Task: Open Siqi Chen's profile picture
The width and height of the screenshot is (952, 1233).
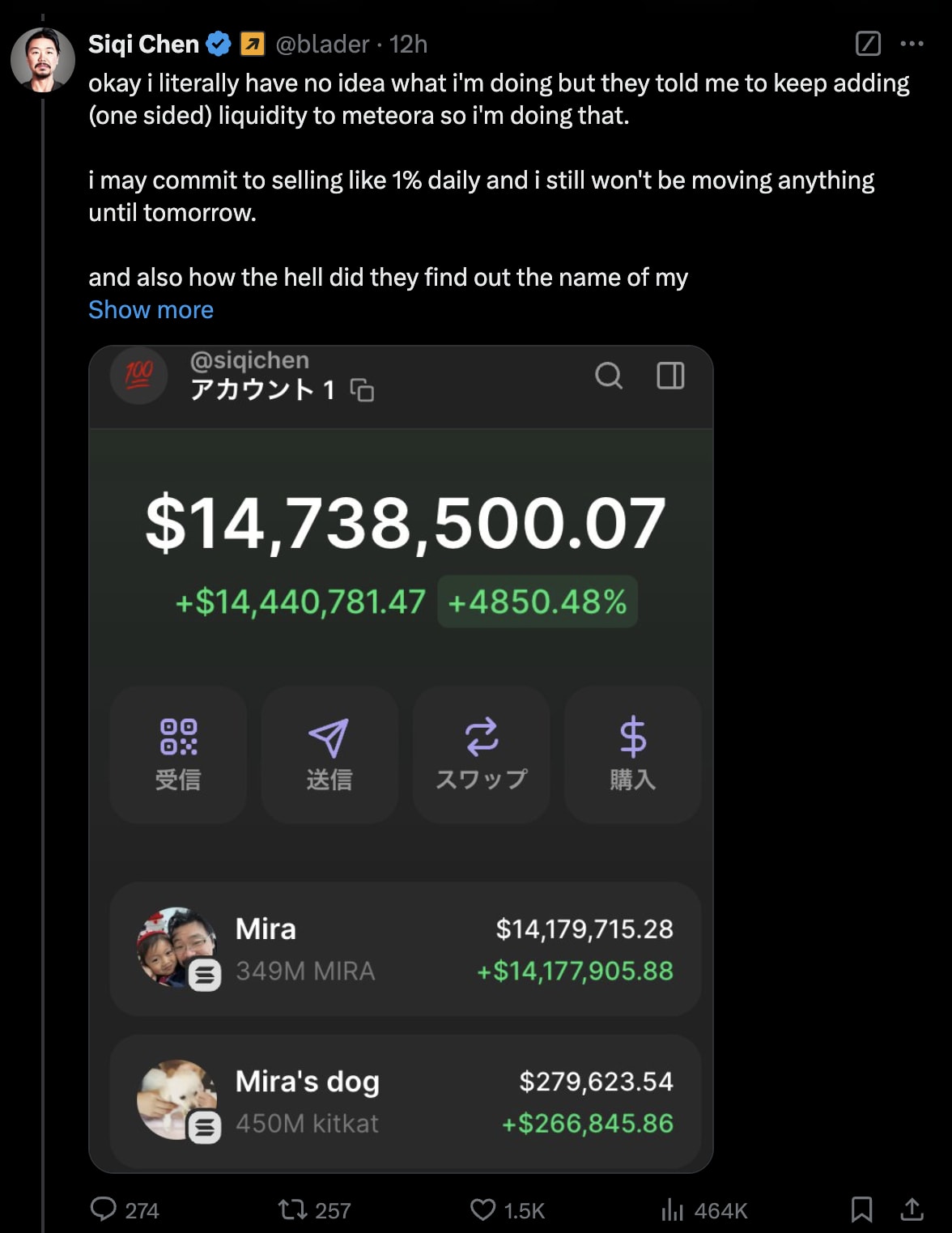Action: (x=42, y=60)
